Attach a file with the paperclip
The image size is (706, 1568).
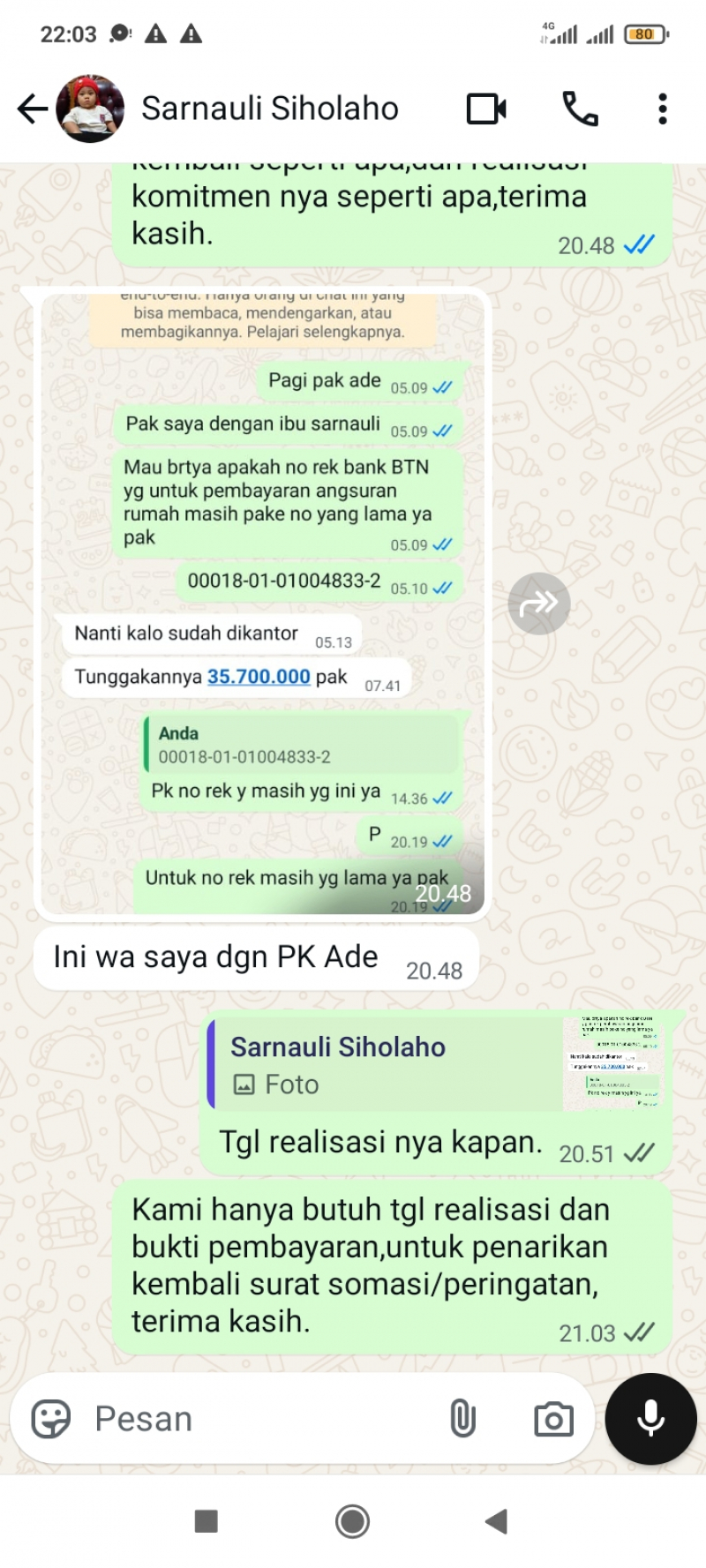[x=462, y=1419]
